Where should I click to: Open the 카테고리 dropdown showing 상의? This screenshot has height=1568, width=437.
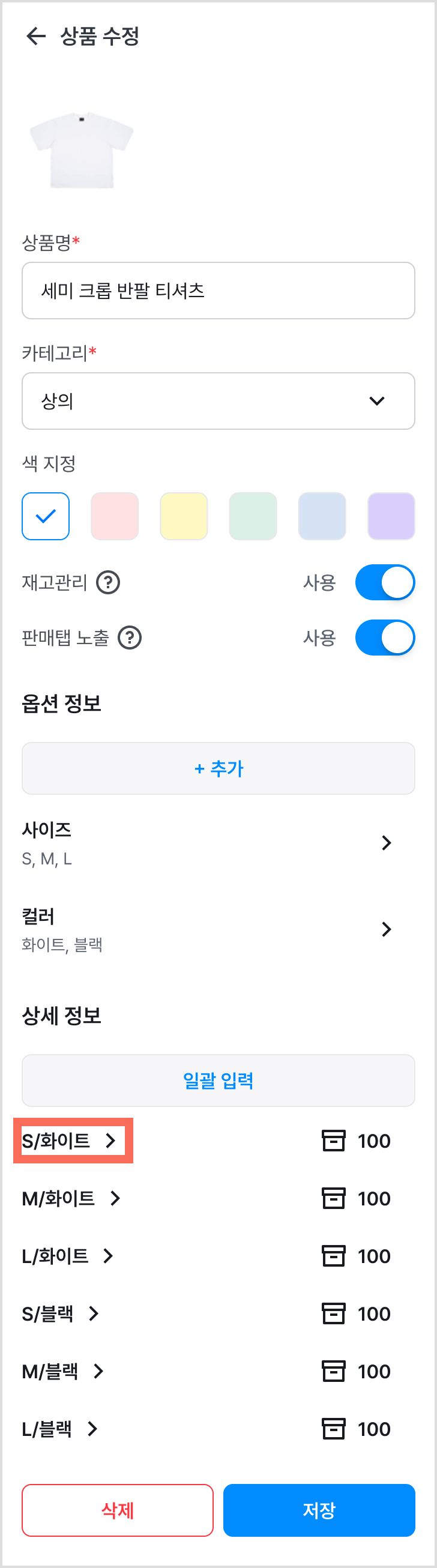pyautogui.click(x=218, y=400)
